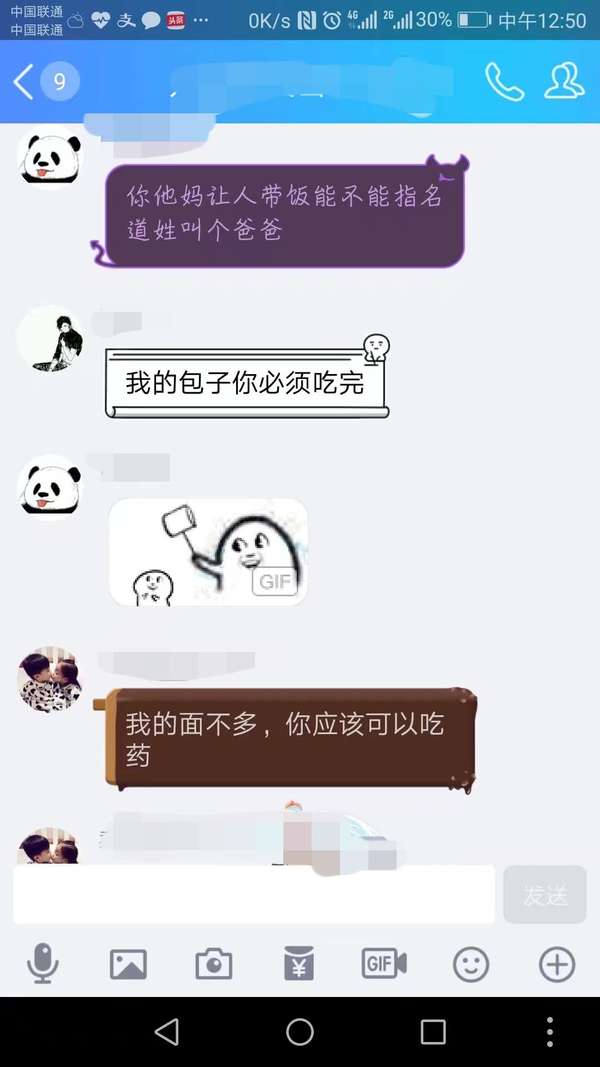Open the image gallery picker

tap(128, 964)
